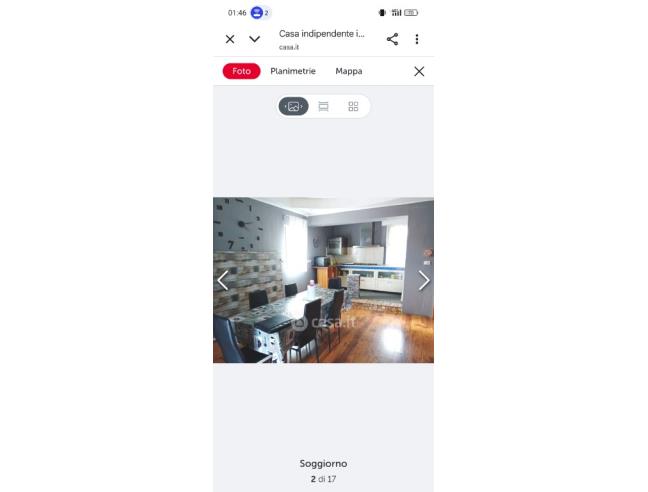Go to the next photo
This screenshot has width=648, height=492.
click(424, 280)
